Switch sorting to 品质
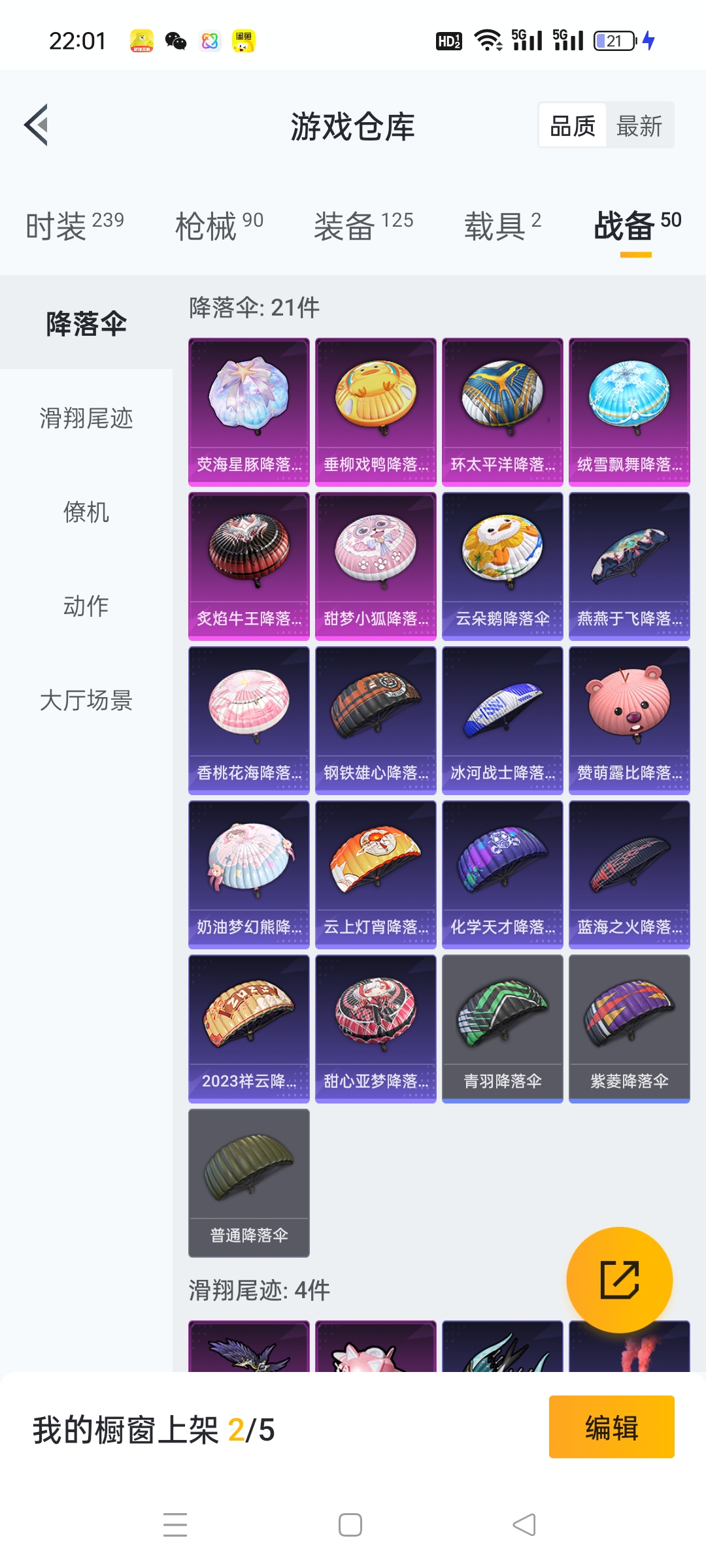Image resolution: width=706 pixels, height=1568 pixels. (571, 124)
